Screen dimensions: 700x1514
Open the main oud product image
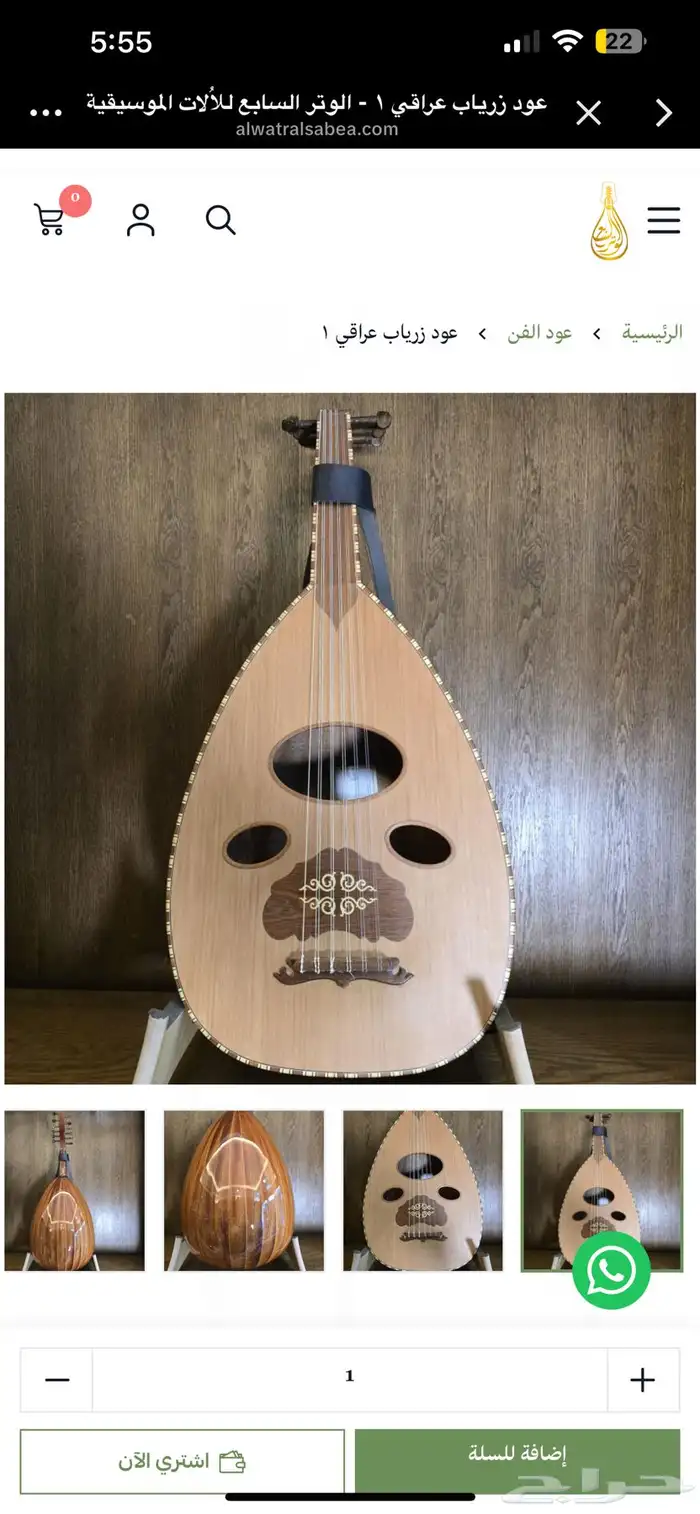350,738
